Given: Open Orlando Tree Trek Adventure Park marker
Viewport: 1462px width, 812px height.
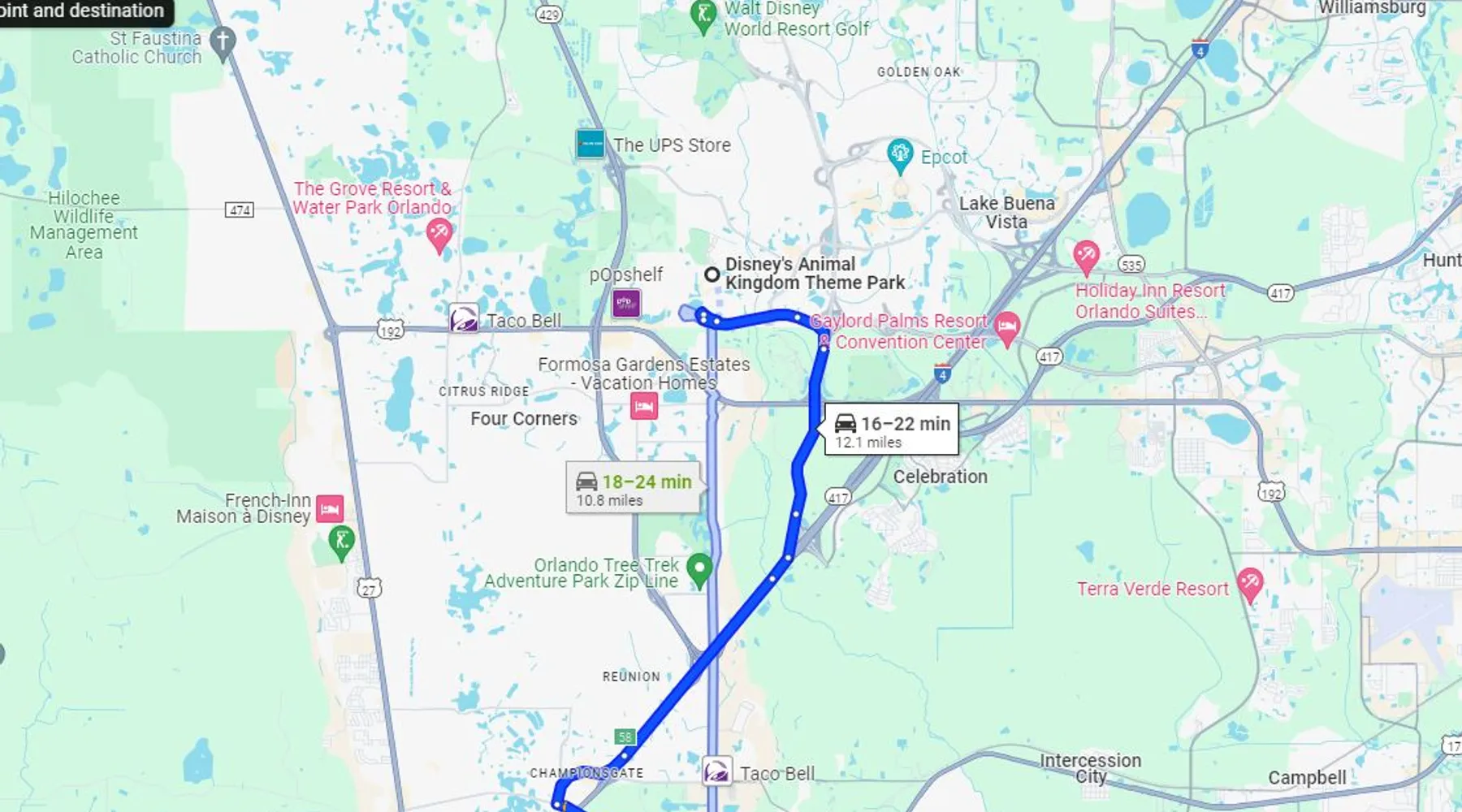Looking at the screenshot, I should tap(699, 569).
